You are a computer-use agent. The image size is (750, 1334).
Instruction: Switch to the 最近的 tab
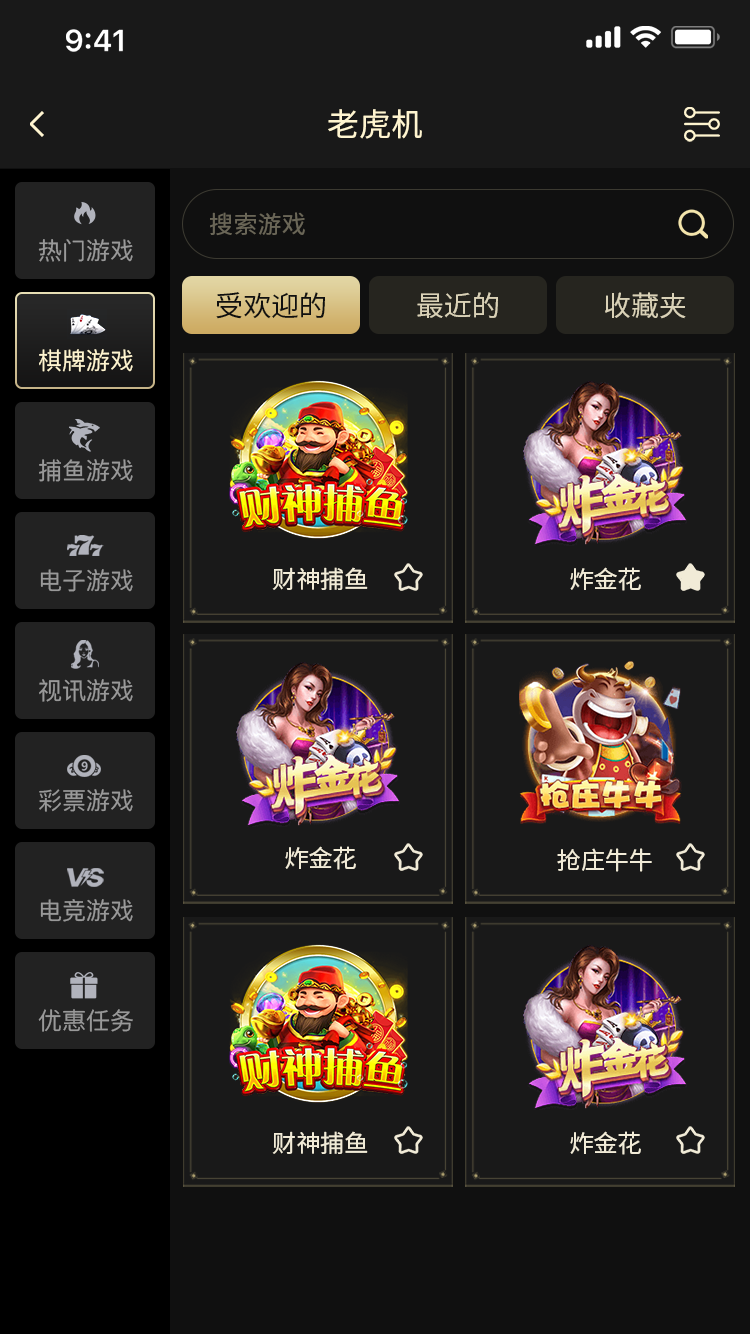457,305
